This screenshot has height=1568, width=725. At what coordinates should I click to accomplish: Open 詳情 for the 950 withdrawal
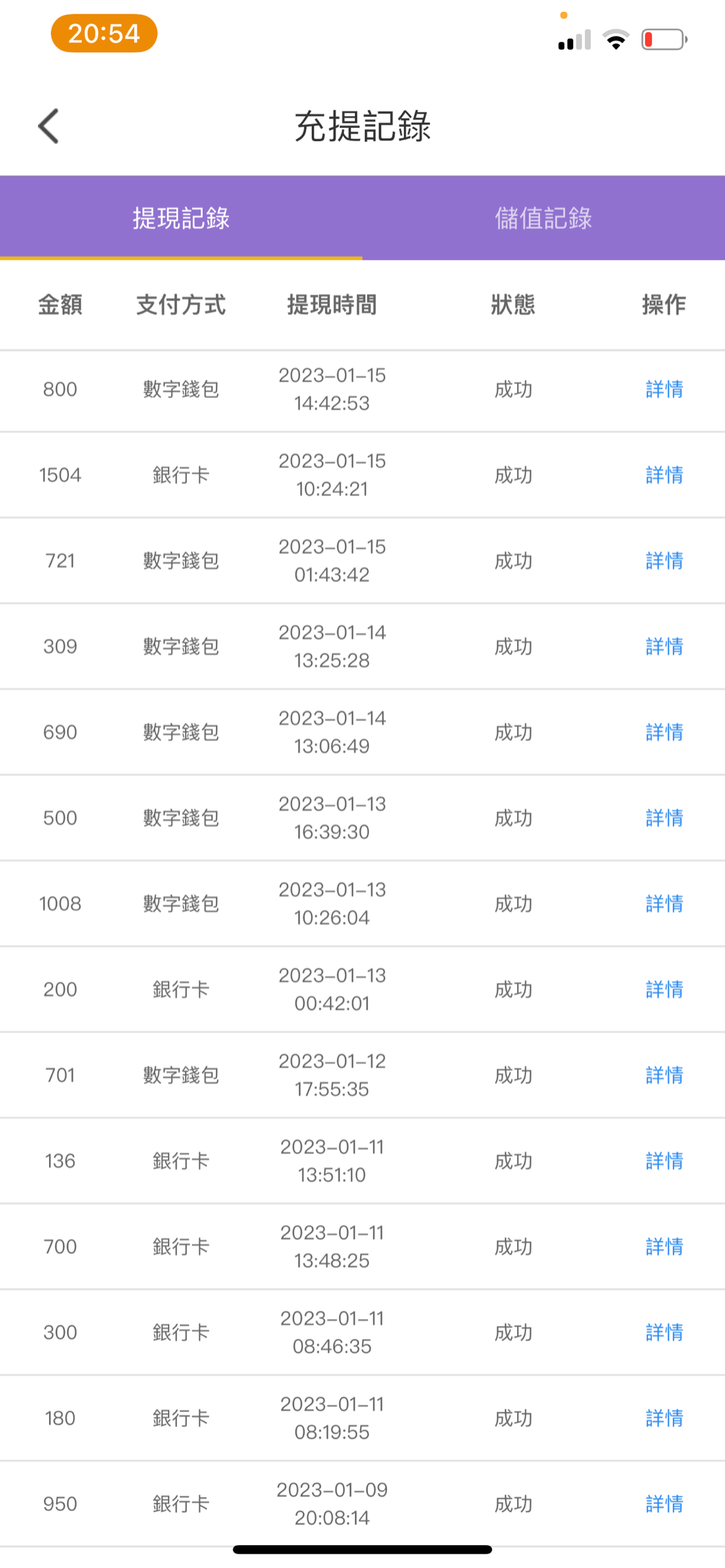[664, 1504]
